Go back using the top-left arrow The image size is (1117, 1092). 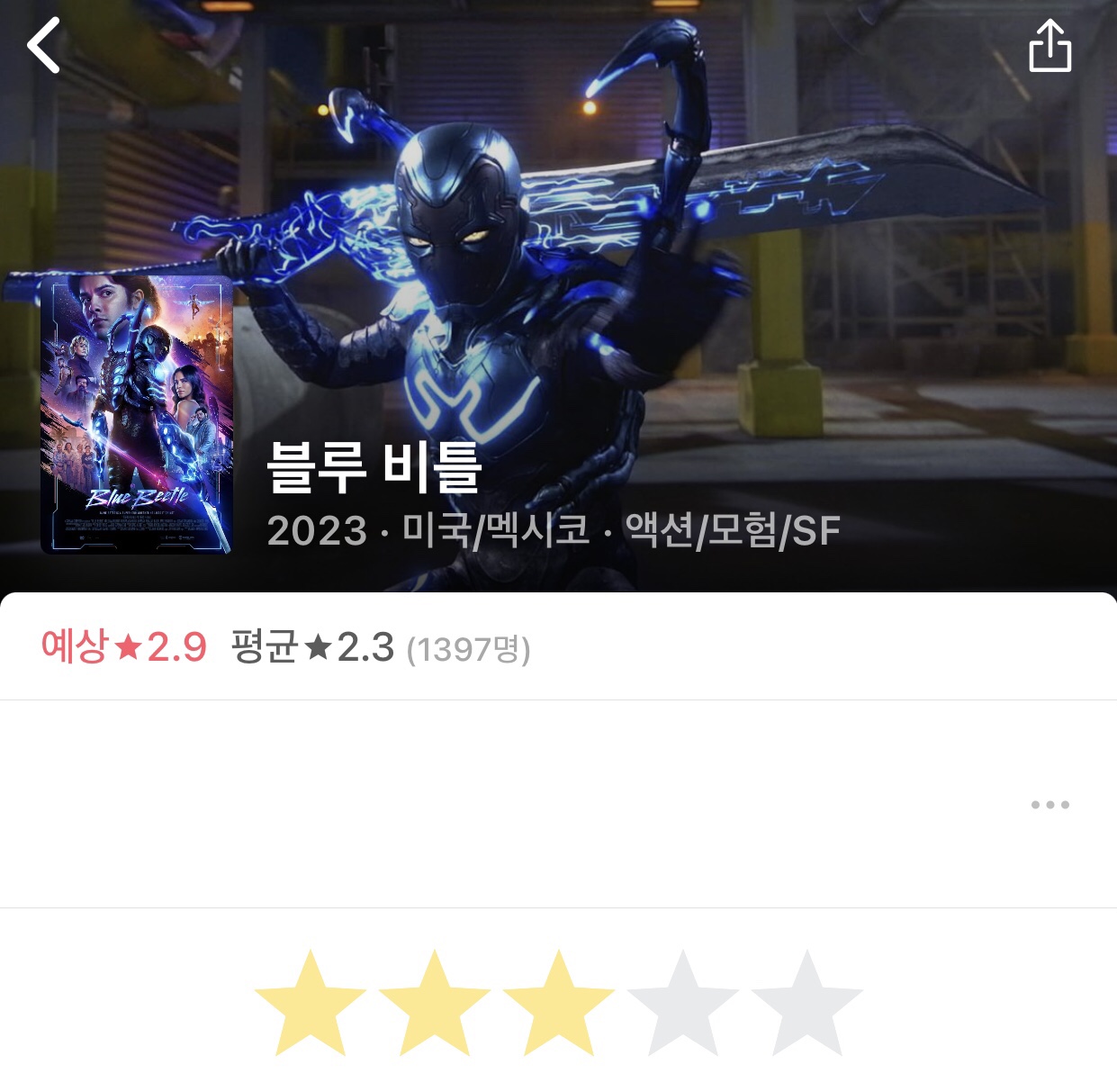[43, 46]
